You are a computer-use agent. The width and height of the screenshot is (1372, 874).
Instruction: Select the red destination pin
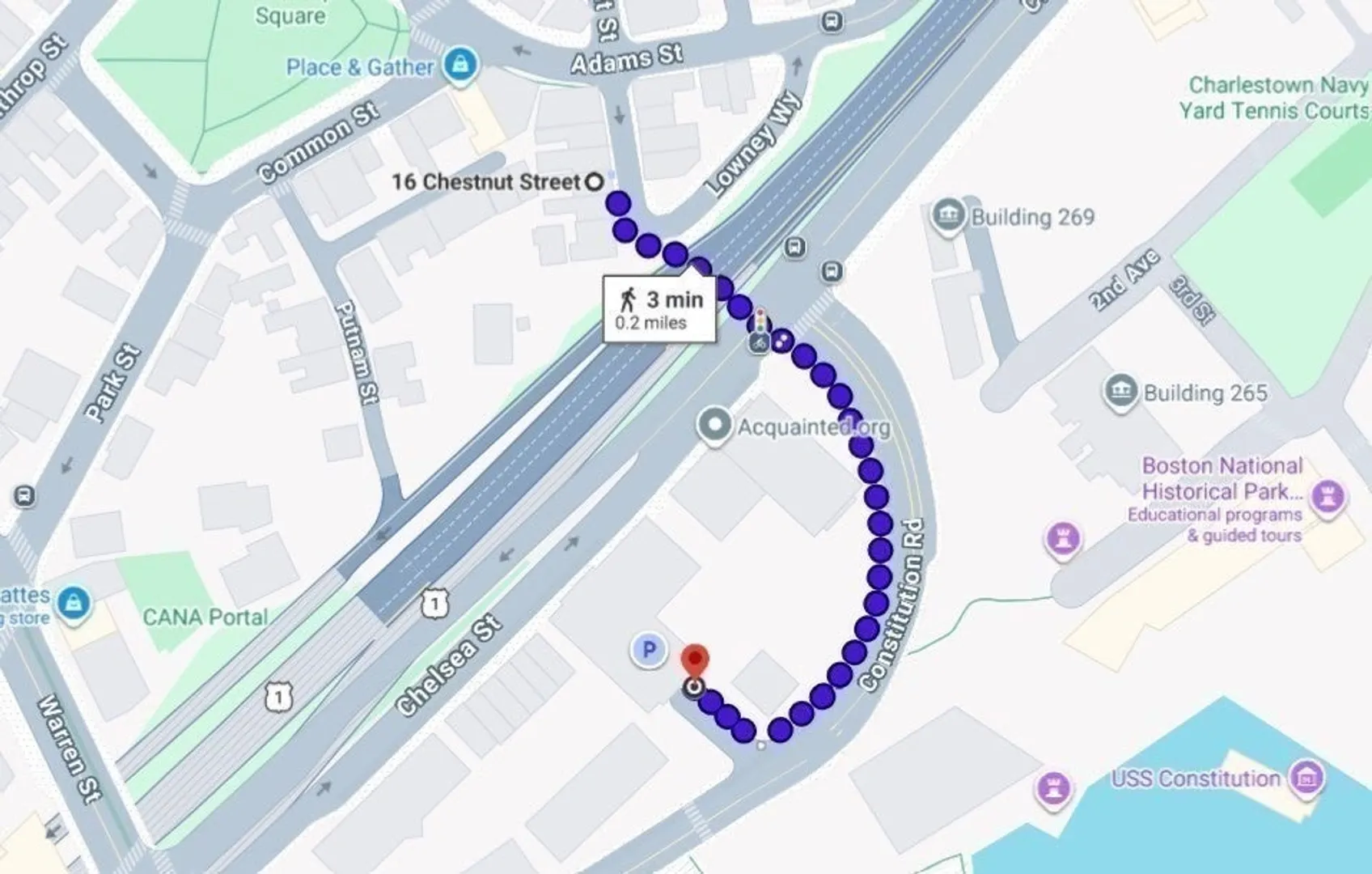(x=695, y=661)
